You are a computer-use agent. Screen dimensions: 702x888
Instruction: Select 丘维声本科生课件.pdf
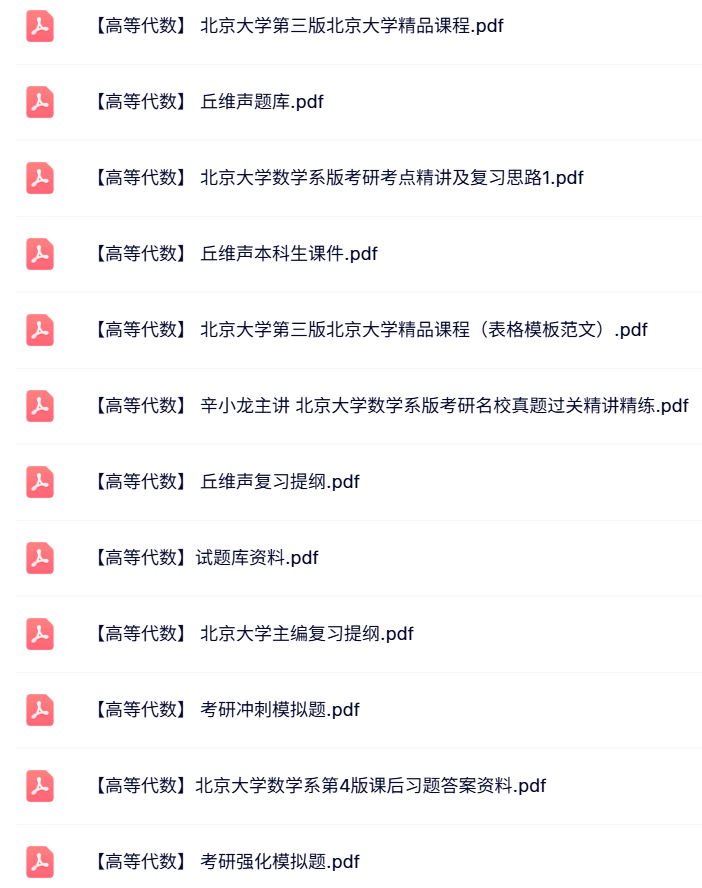pos(235,254)
